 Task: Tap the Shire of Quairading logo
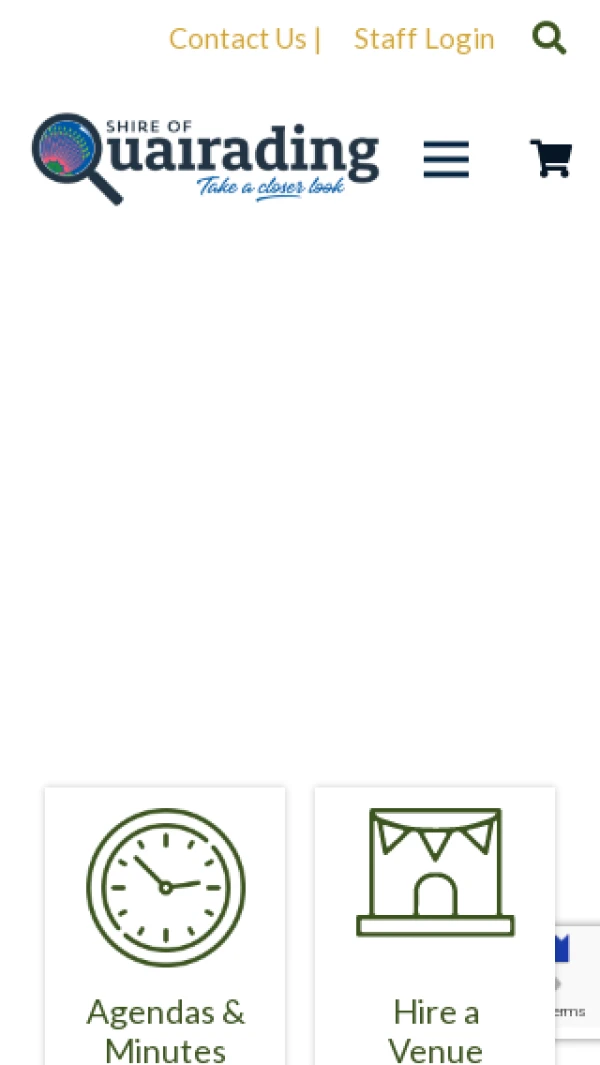coord(206,158)
